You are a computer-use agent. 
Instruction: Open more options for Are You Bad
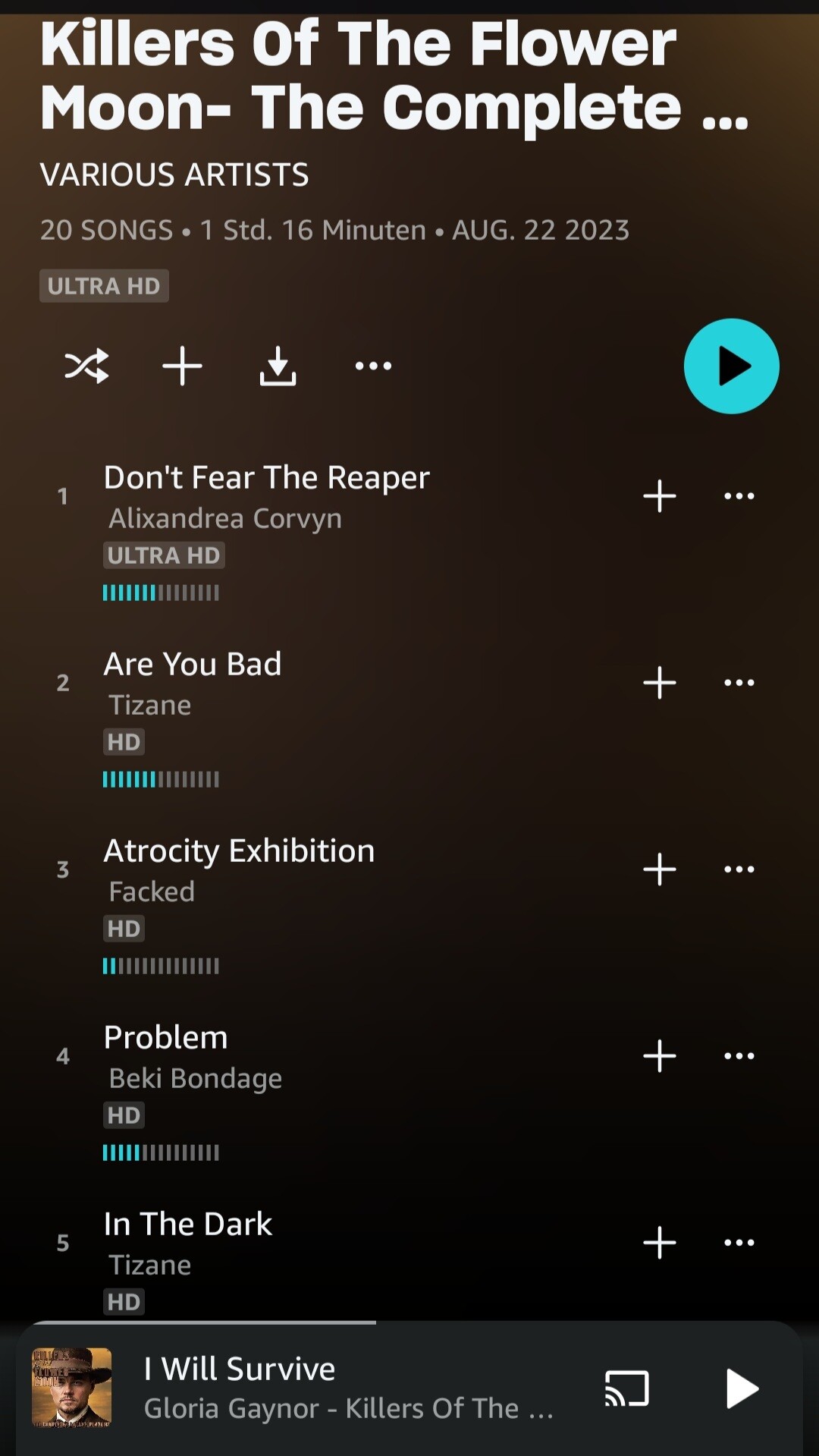[739, 683]
